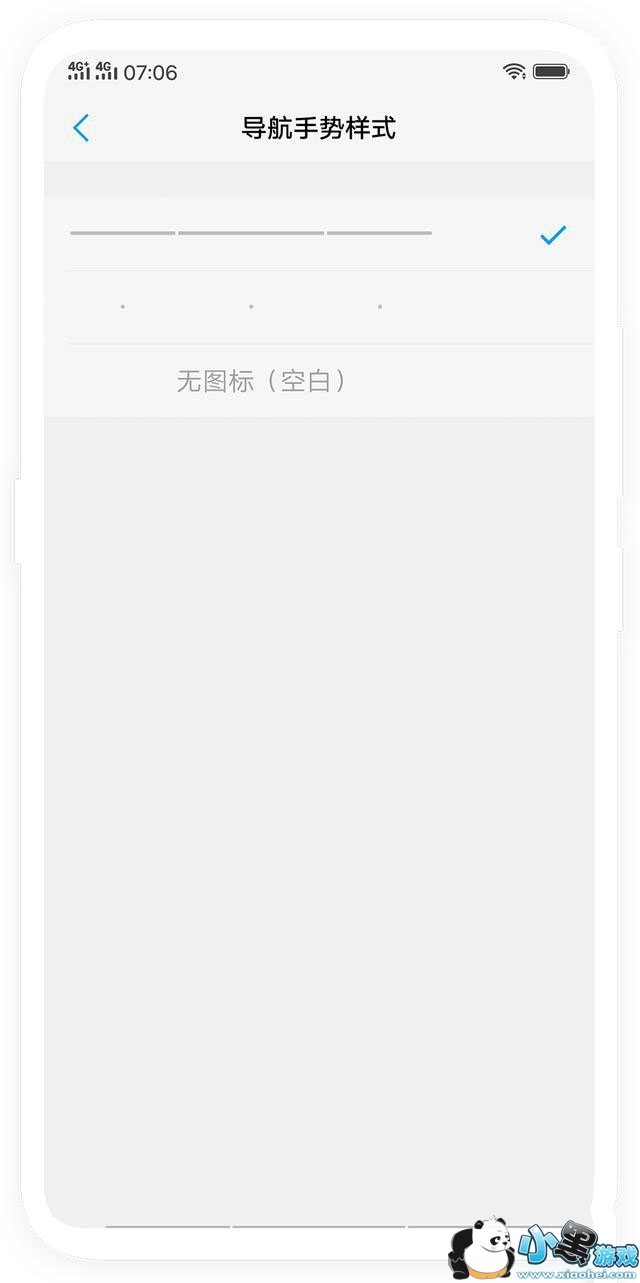Screen dimensions: 640x1283
Task: Select the three-lines gesture style option
Action: (x=319, y=233)
